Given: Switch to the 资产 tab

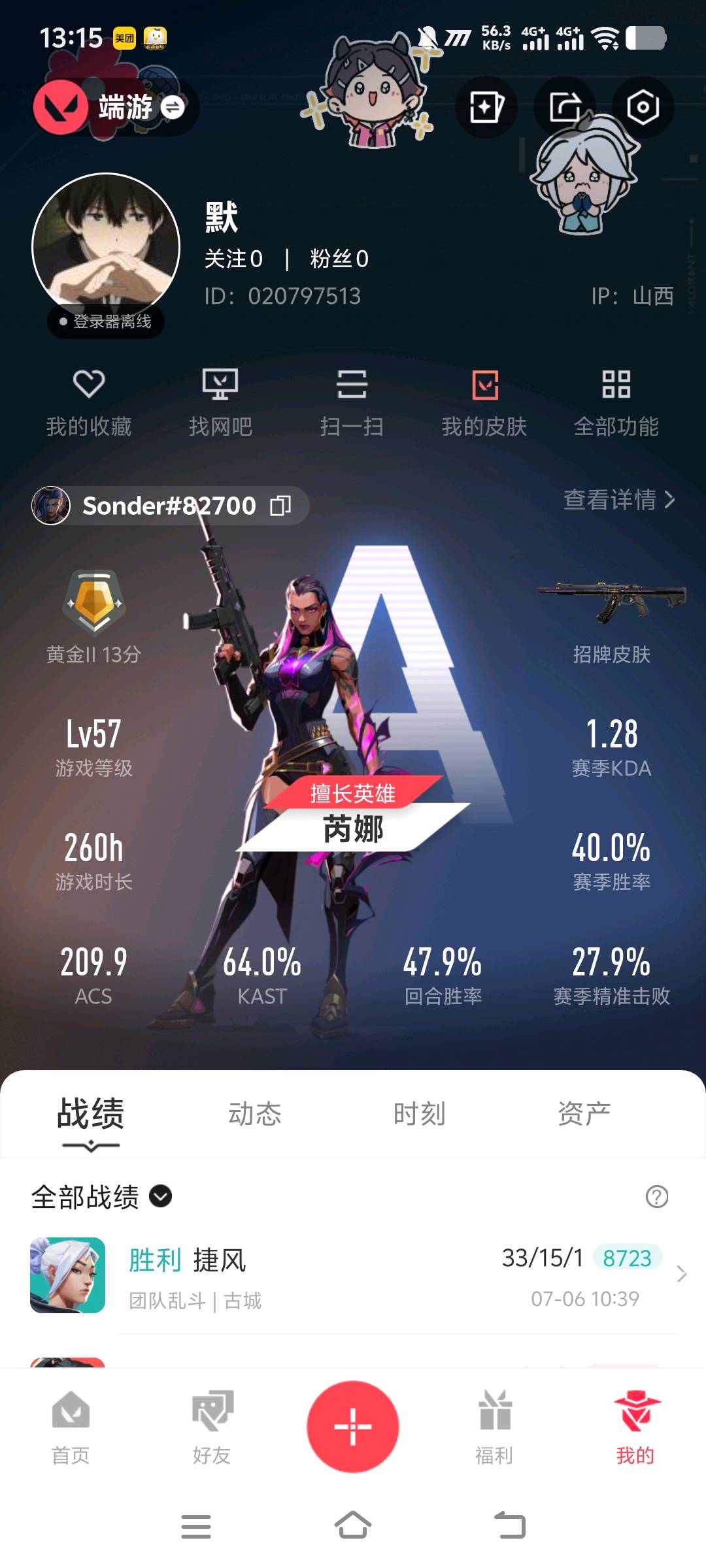Looking at the screenshot, I should click(x=584, y=1114).
